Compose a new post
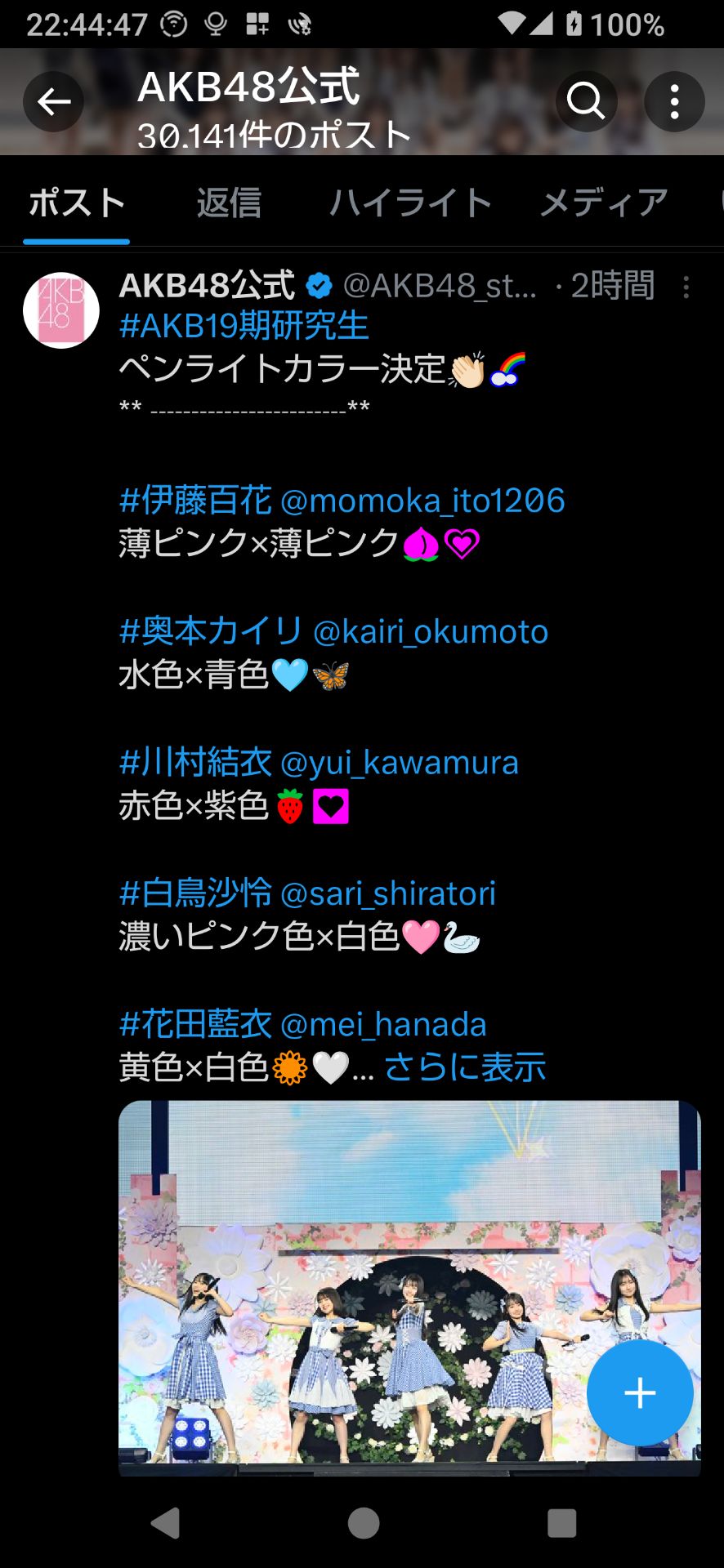 click(639, 1392)
